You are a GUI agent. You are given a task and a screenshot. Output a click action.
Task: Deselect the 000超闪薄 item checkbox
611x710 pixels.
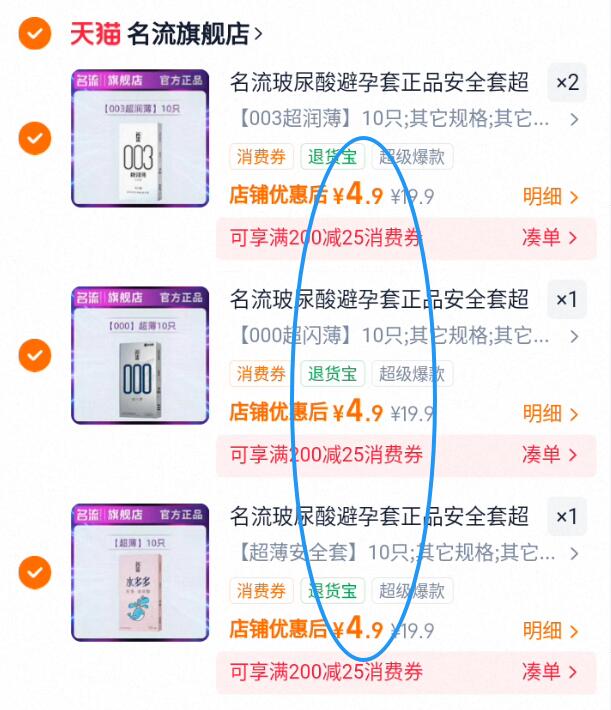35,355
